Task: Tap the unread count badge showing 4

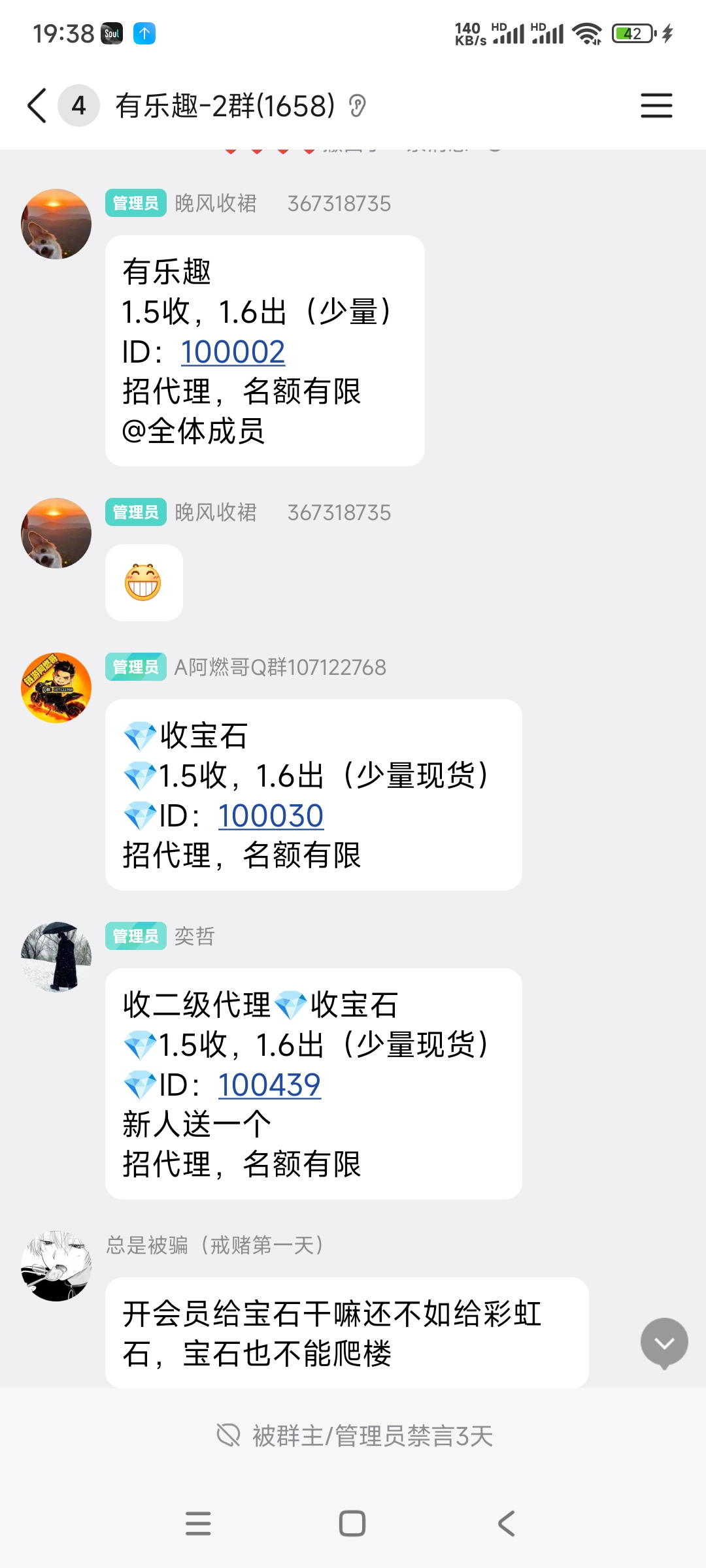Action: (78, 105)
